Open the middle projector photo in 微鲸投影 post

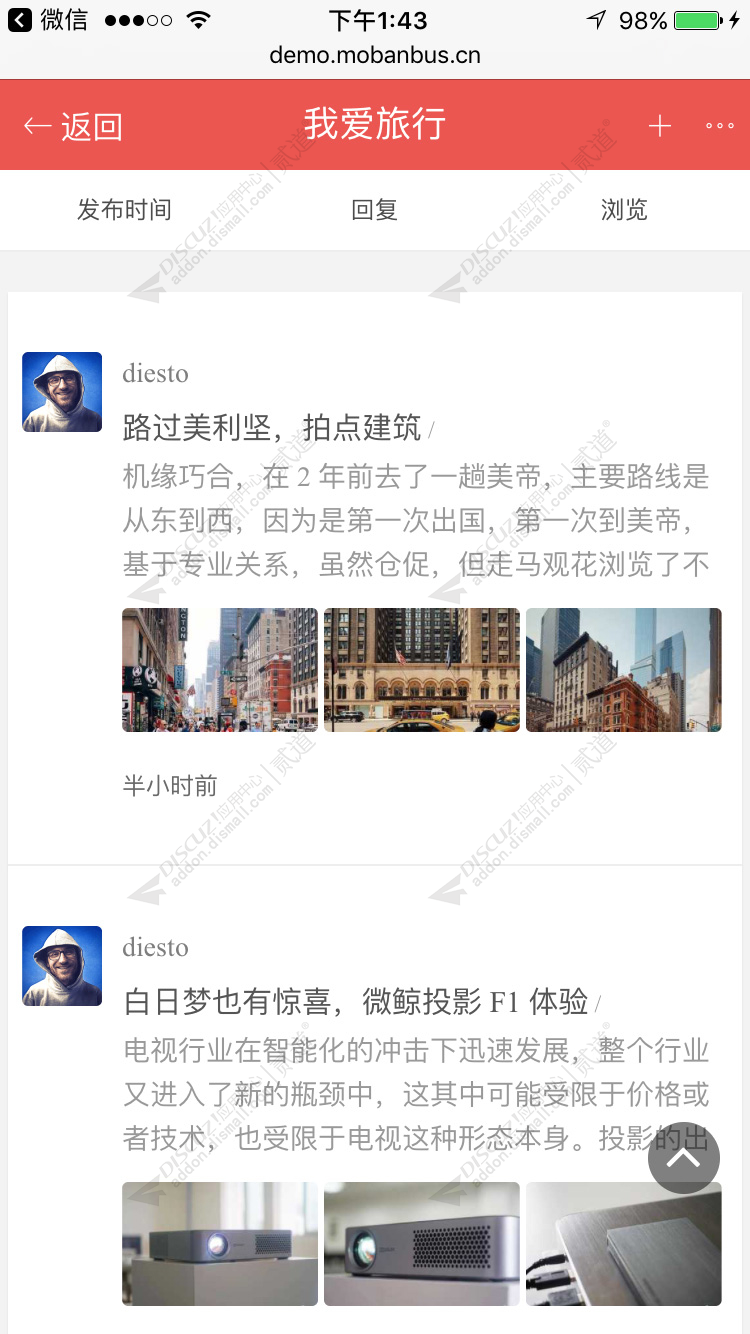pyautogui.click(x=422, y=1244)
